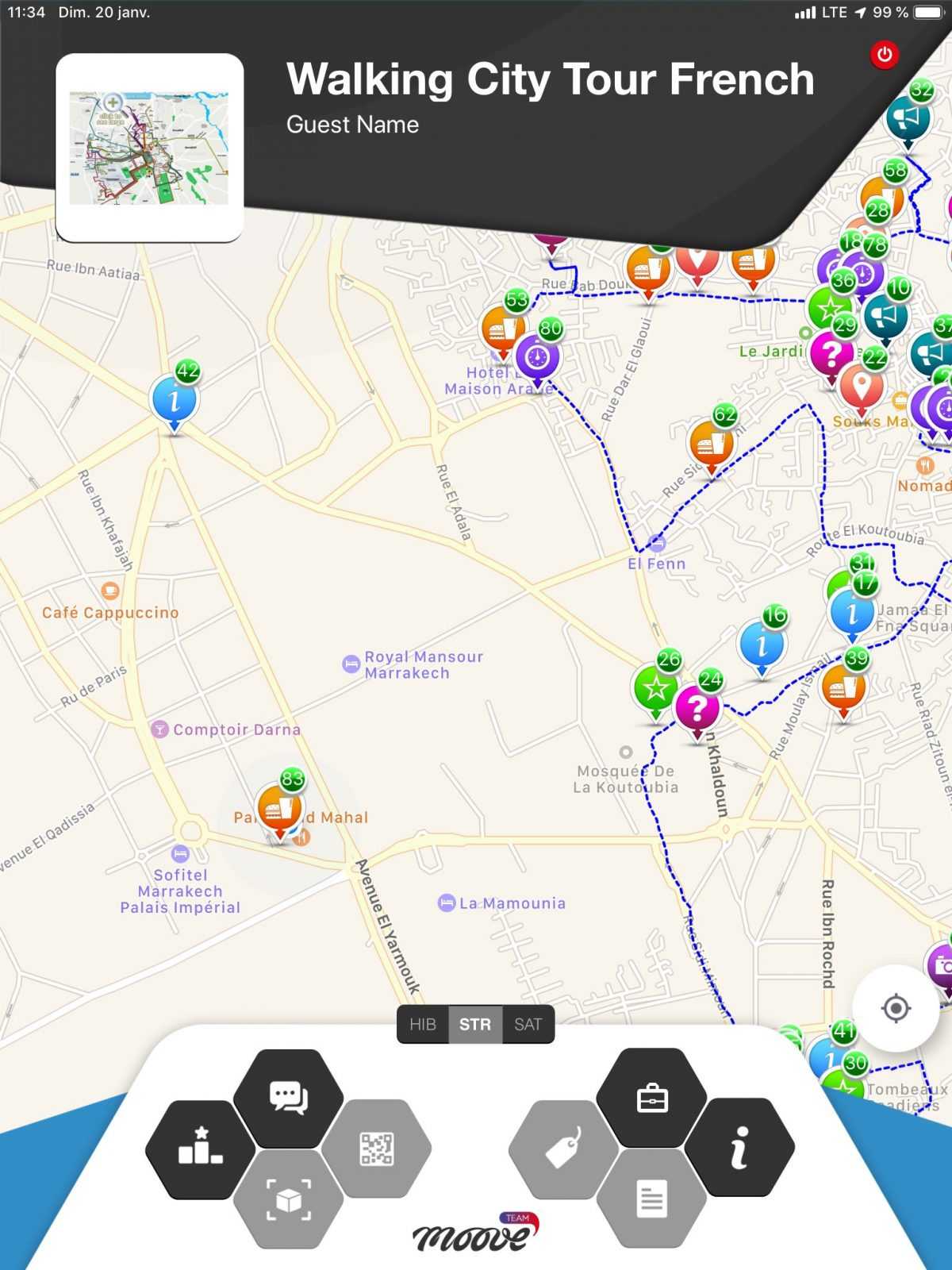Open the document notes hexagon

(651, 1199)
